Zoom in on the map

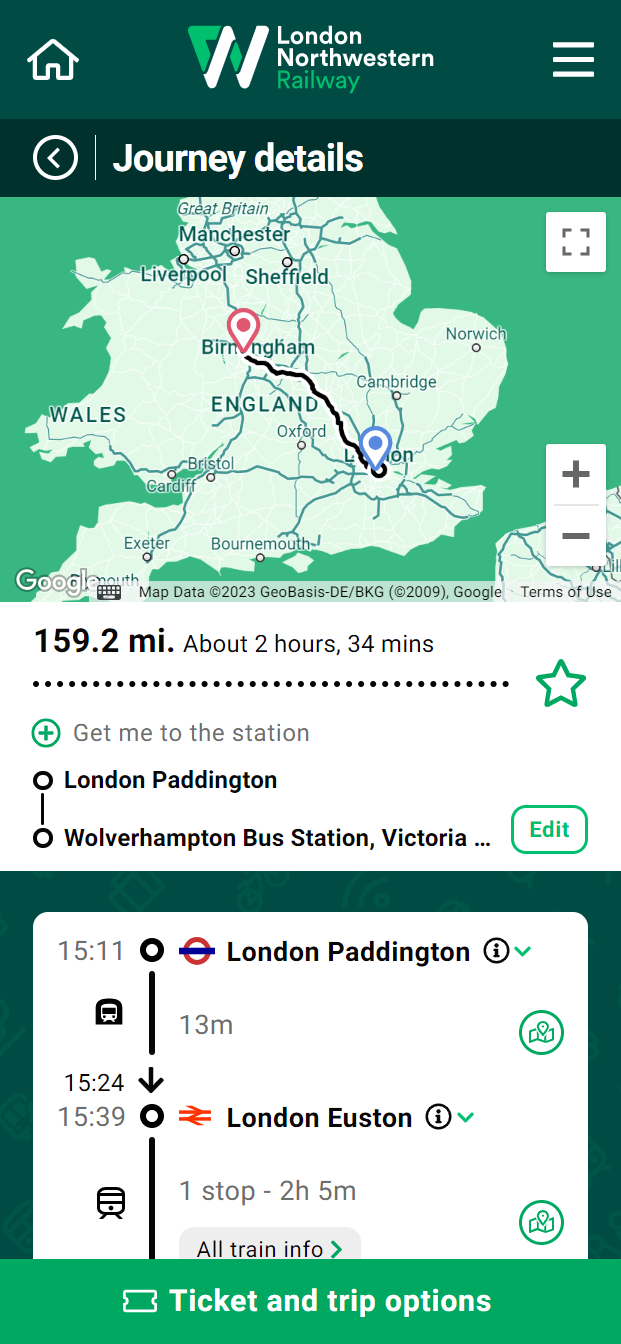[576, 474]
